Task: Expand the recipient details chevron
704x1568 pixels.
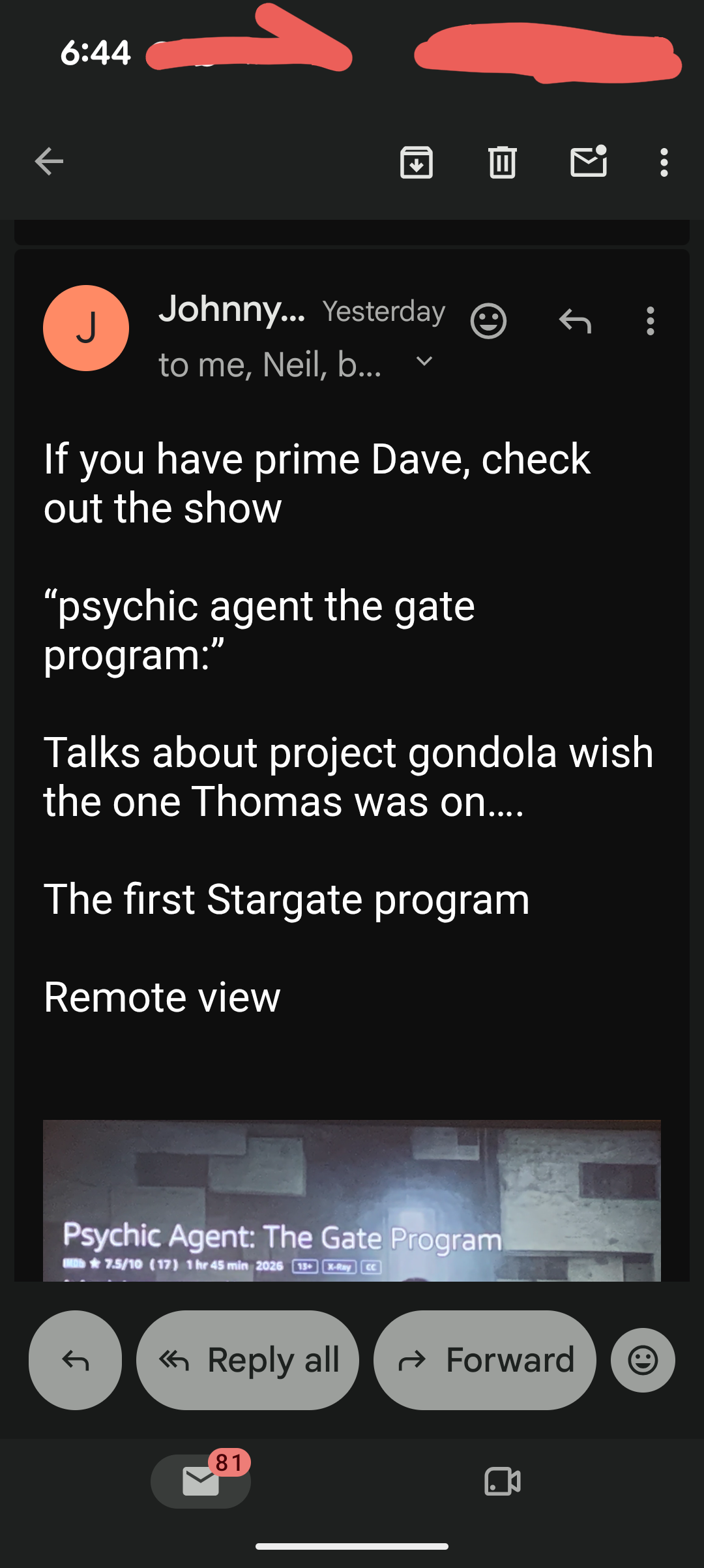Action: click(424, 361)
